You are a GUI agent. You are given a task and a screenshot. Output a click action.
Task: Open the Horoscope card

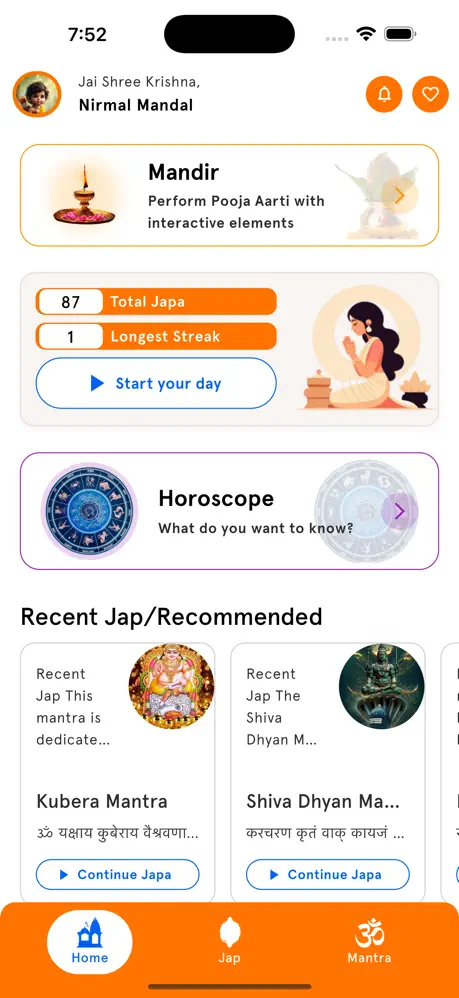[229, 511]
